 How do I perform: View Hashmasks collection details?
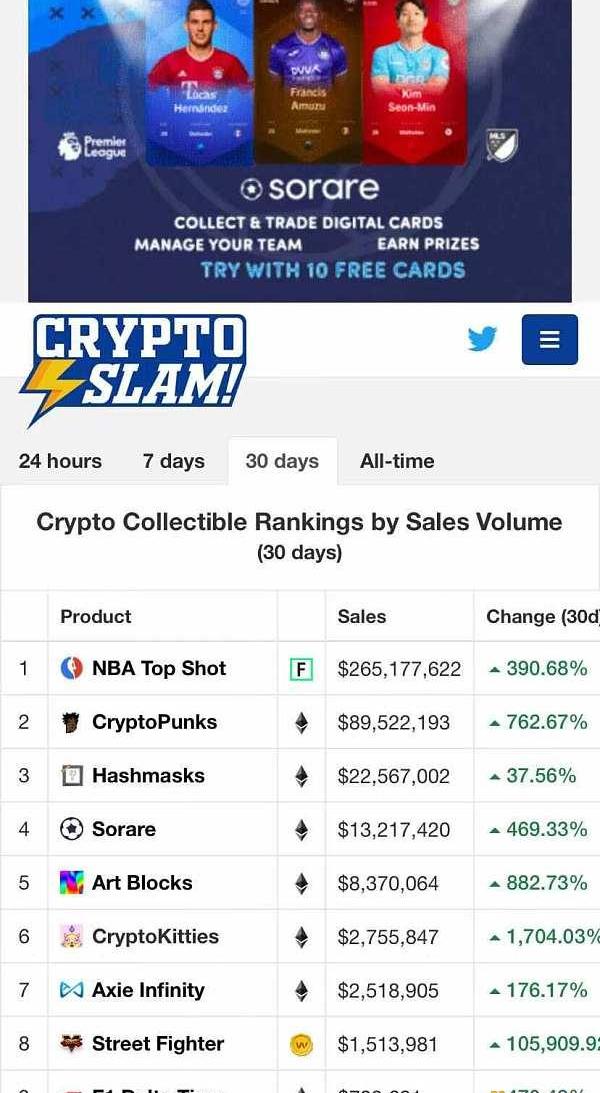coord(148,776)
